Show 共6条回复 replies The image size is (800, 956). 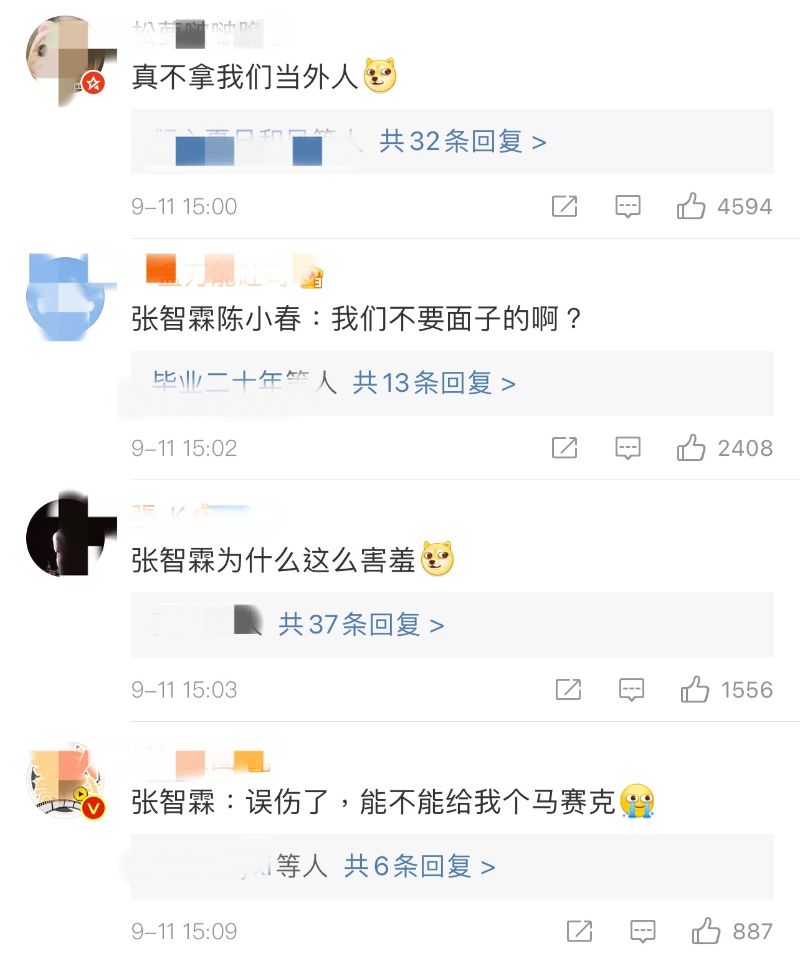pyautogui.click(x=419, y=866)
